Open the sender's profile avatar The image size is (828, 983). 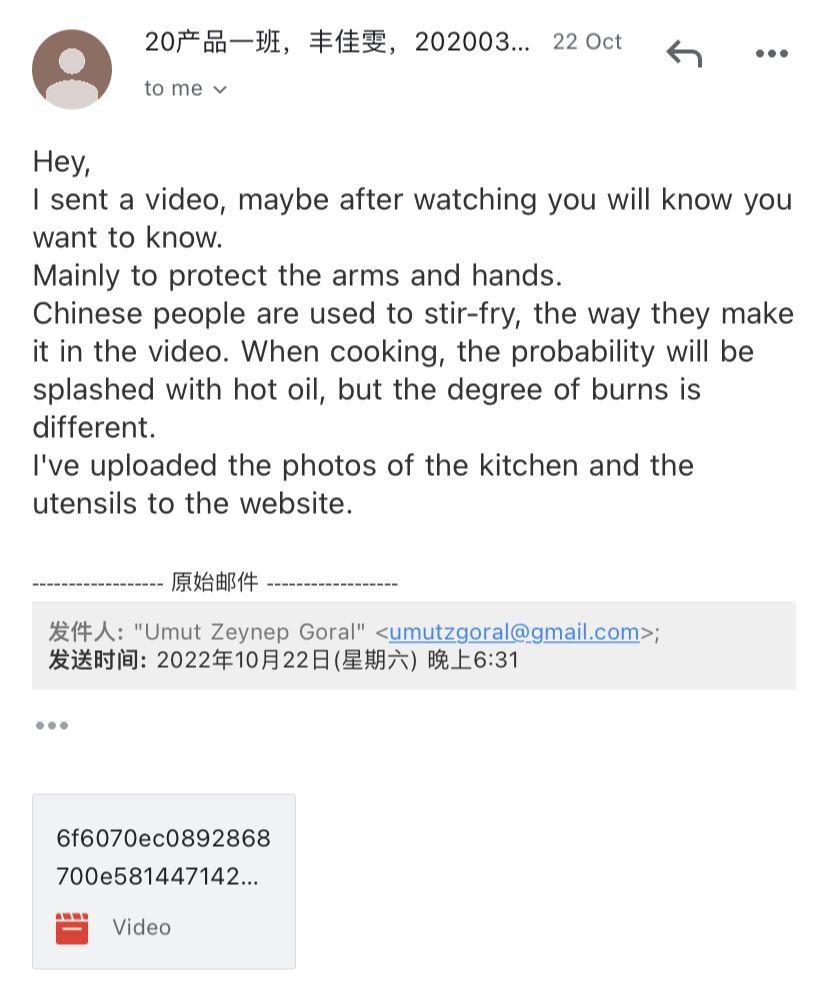[x=72, y=69]
